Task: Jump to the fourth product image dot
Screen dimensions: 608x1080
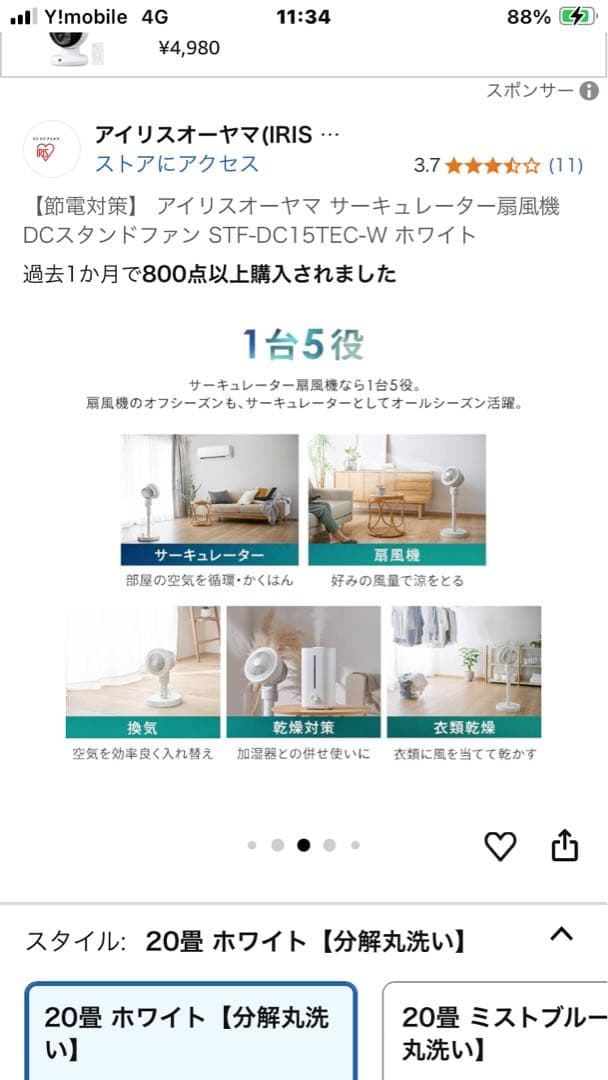Action: coord(329,845)
